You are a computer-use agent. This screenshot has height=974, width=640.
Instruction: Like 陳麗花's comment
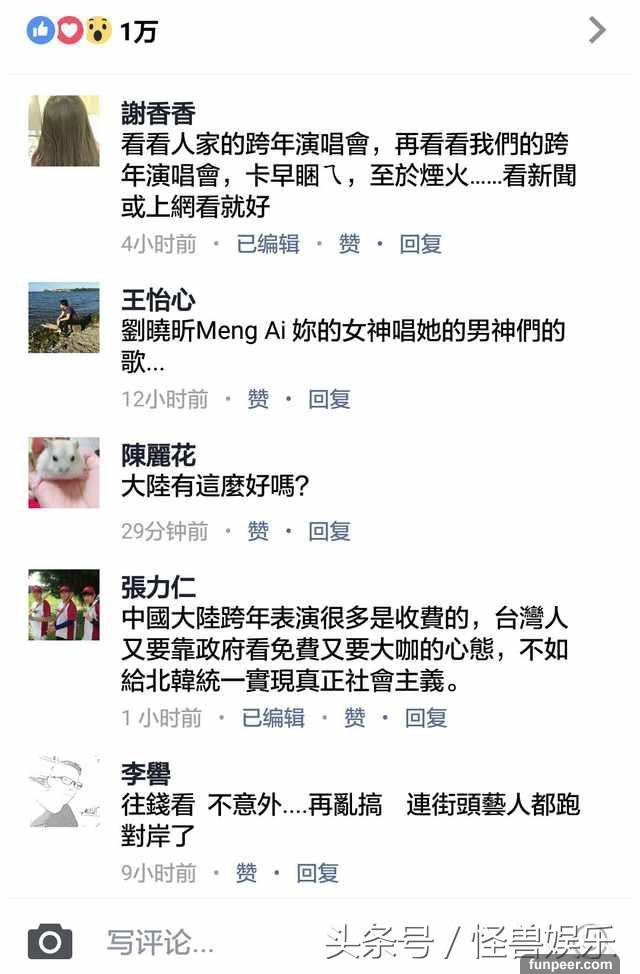258,531
